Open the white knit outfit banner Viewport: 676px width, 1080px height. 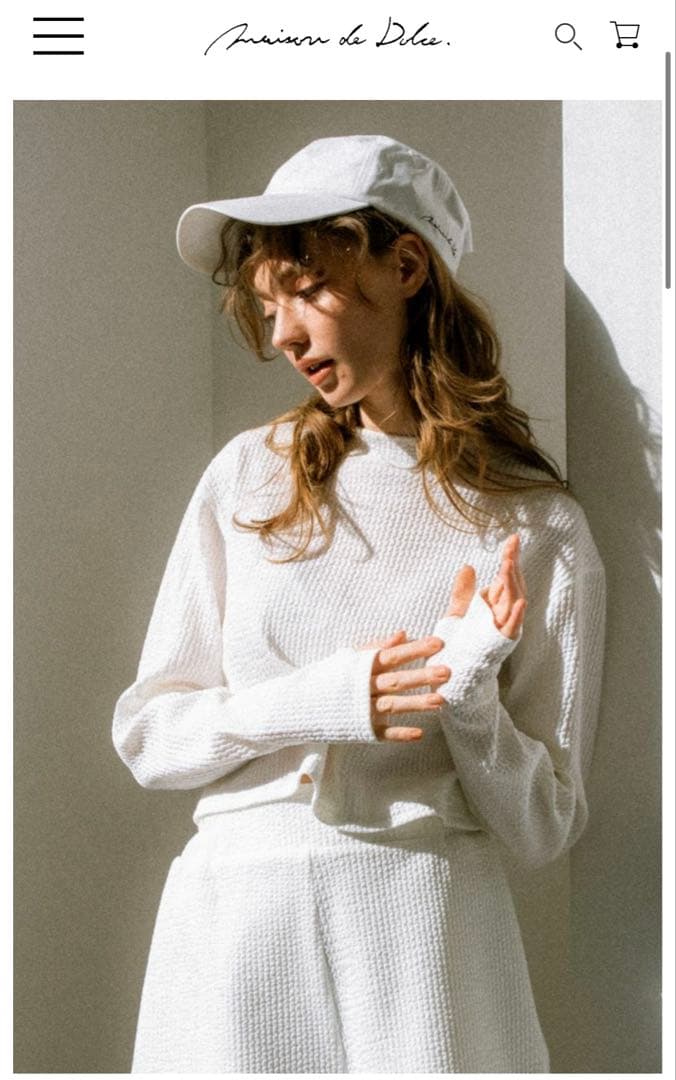[337, 585]
